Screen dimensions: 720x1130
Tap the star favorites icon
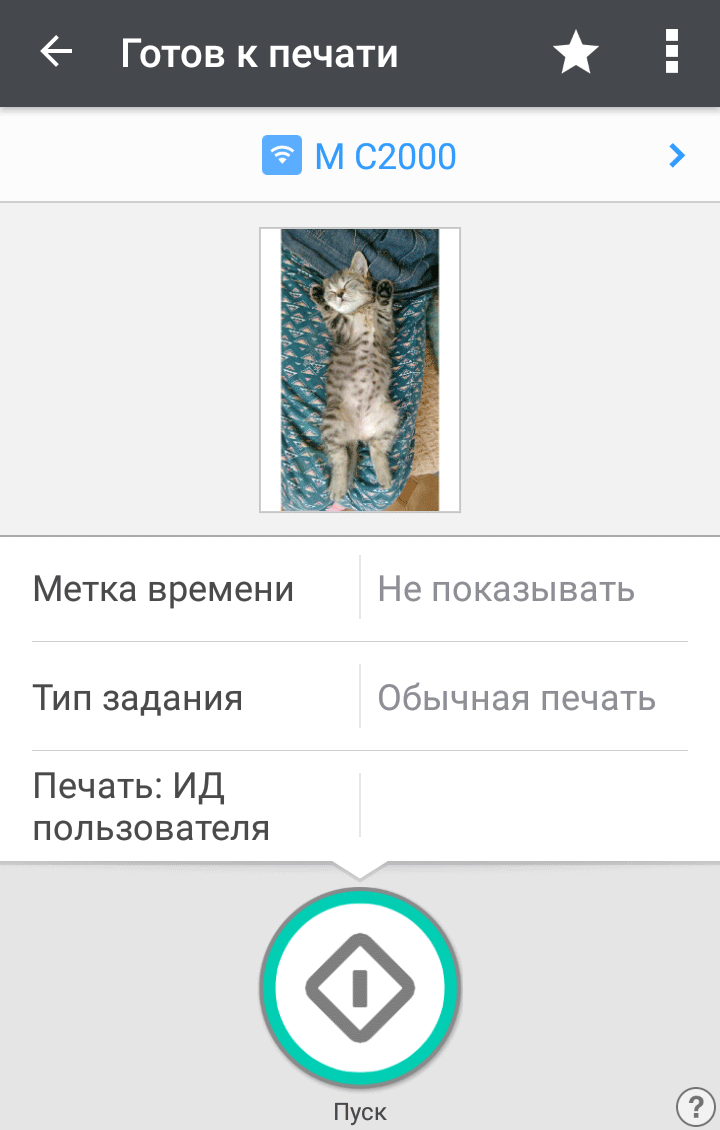click(x=576, y=53)
